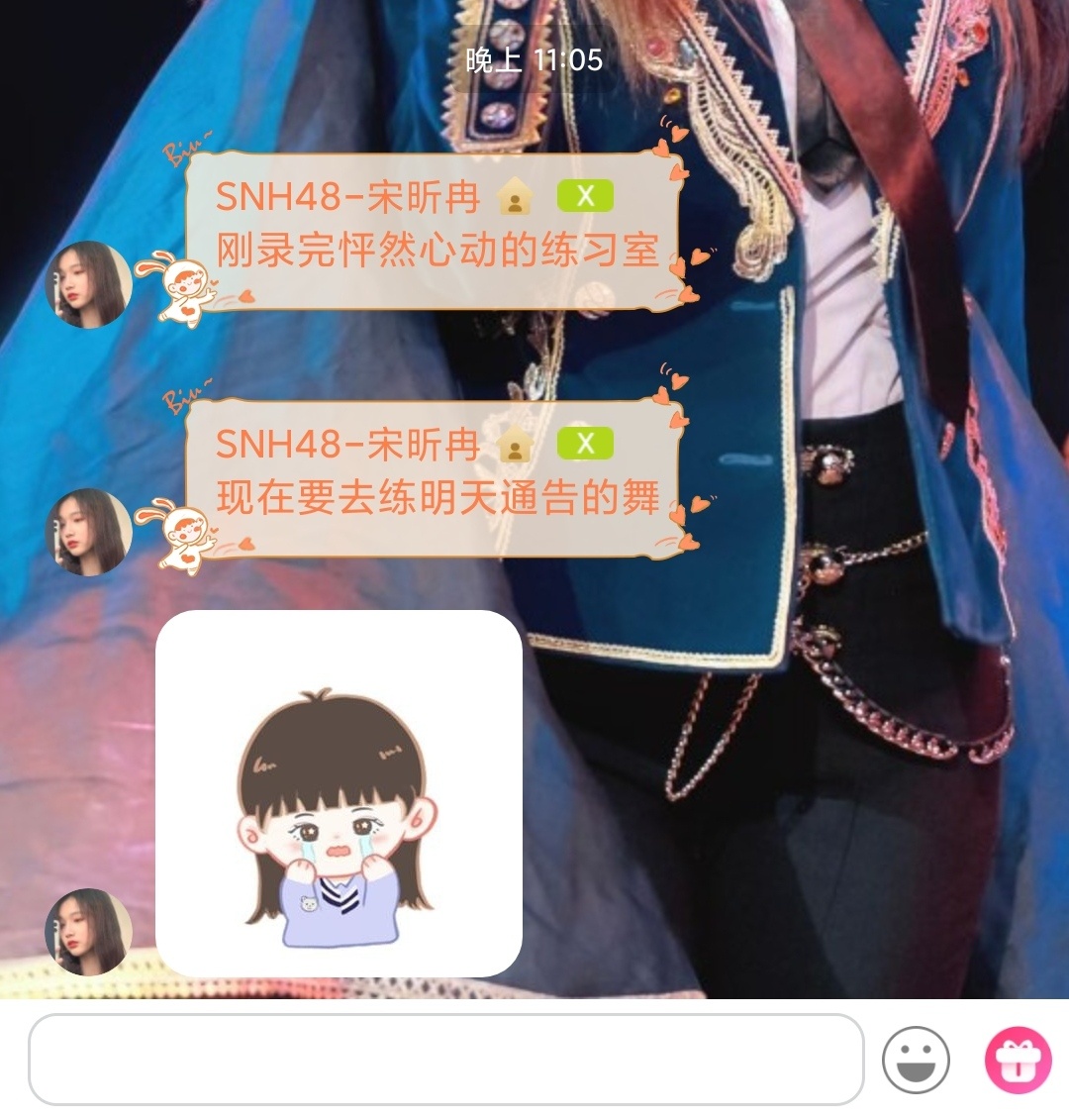Viewport: 1069px width, 1120px height.
Task: Tap avatar beside the 刚录完怦然心动的练习室 message
Action: point(89,284)
